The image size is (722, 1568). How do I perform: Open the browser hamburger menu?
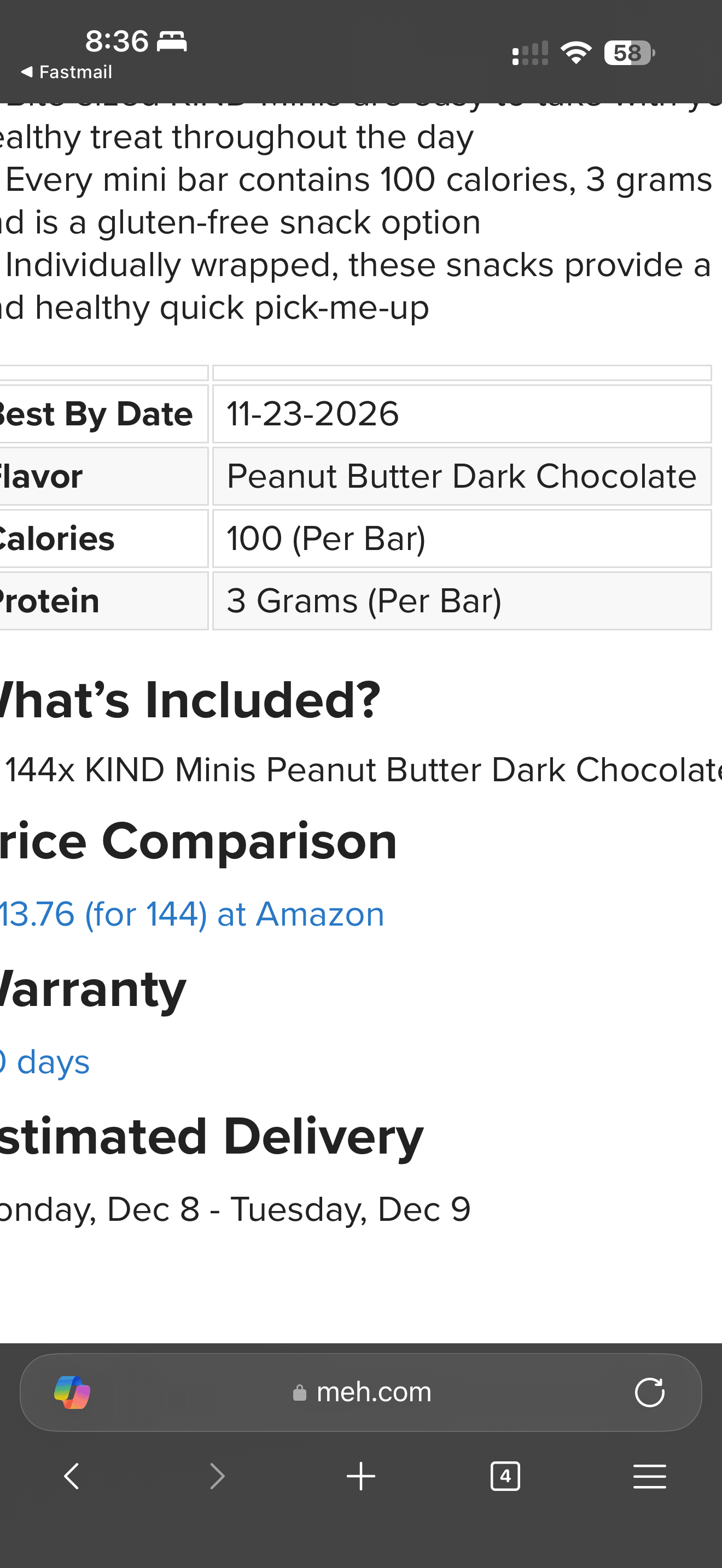pyautogui.click(x=649, y=1476)
